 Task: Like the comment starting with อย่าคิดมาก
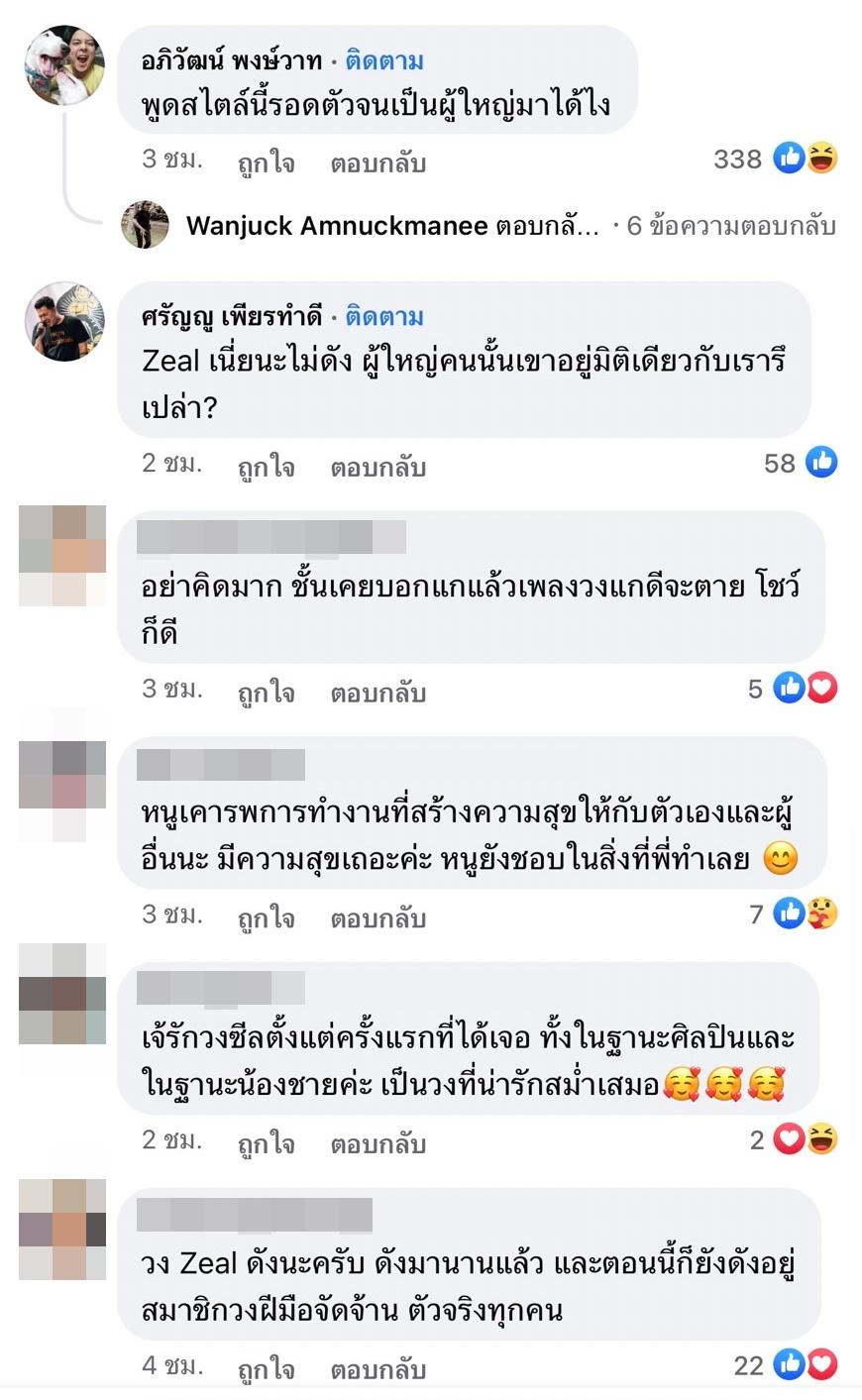[x=266, y=692]
